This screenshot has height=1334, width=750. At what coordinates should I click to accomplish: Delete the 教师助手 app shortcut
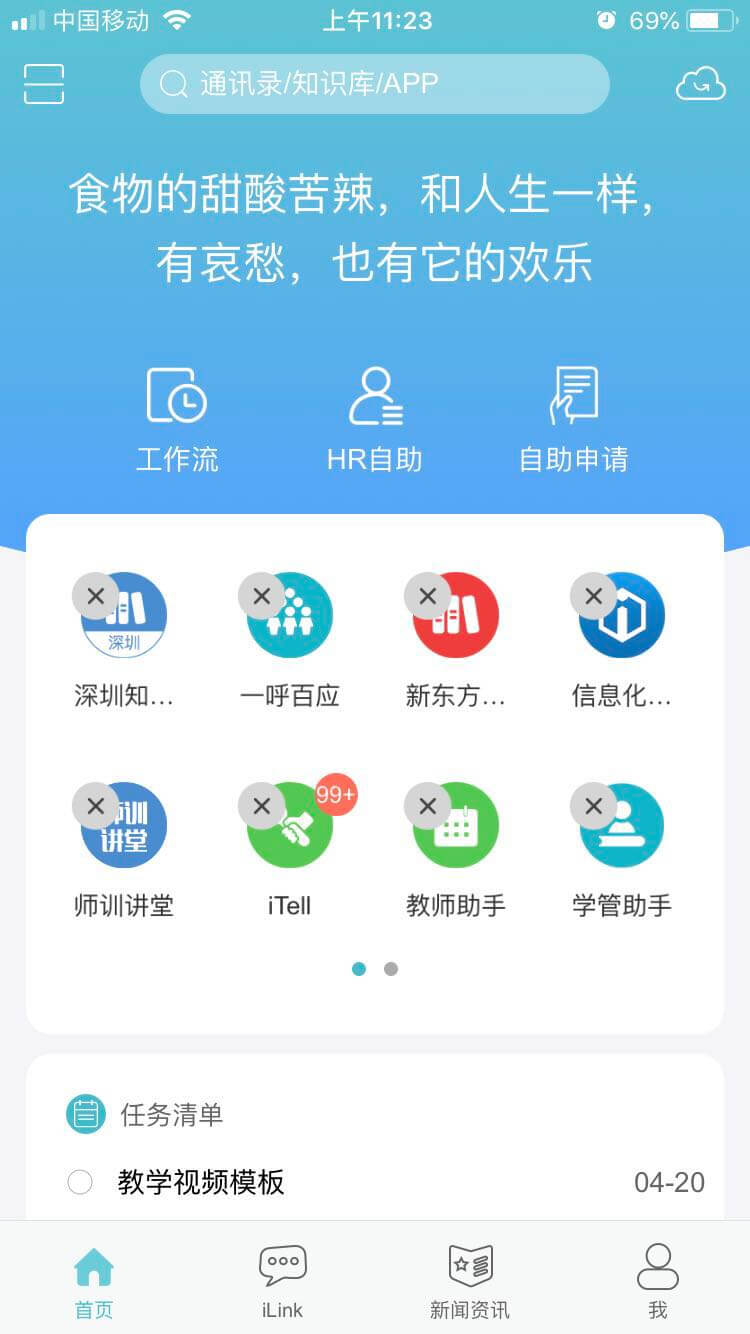point(428,806)
